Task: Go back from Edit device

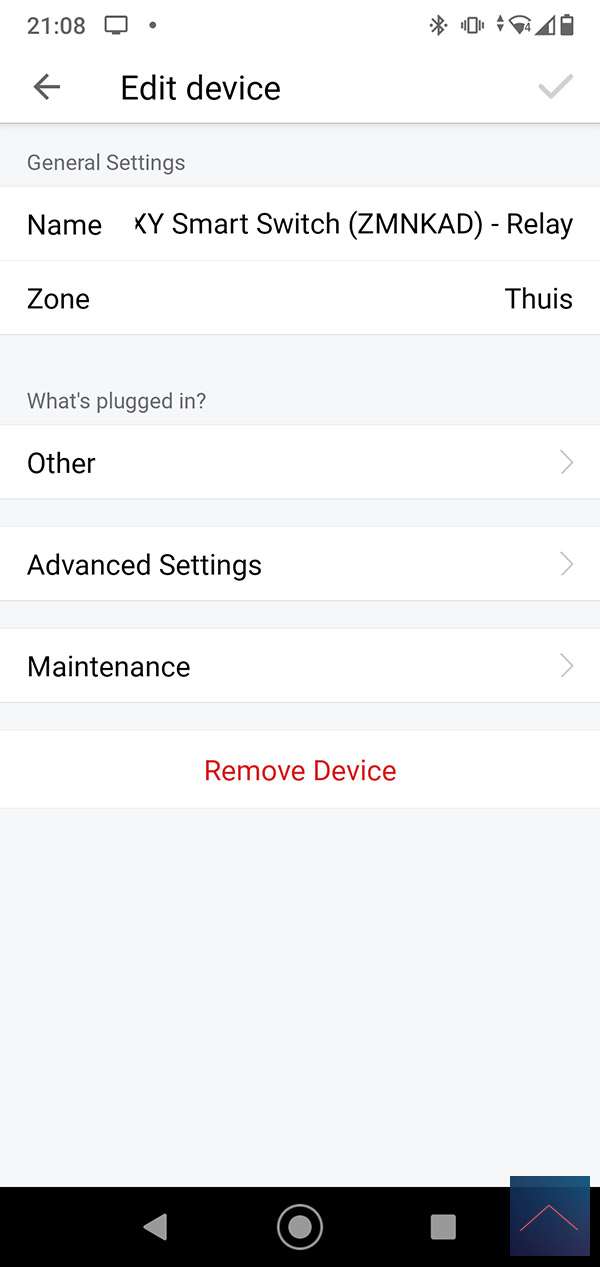Action: click(47, 88)
